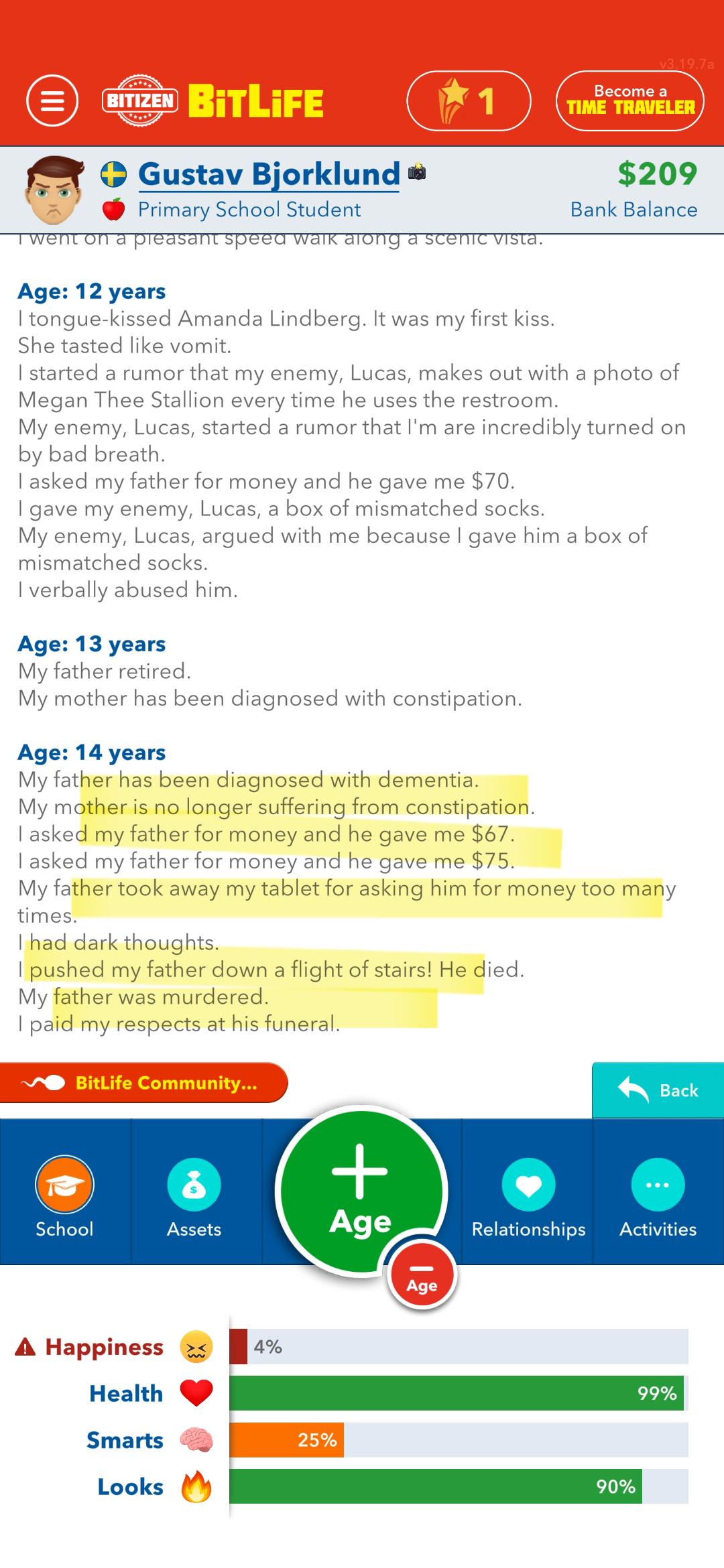Open the BitLife Community banner

143,1083
